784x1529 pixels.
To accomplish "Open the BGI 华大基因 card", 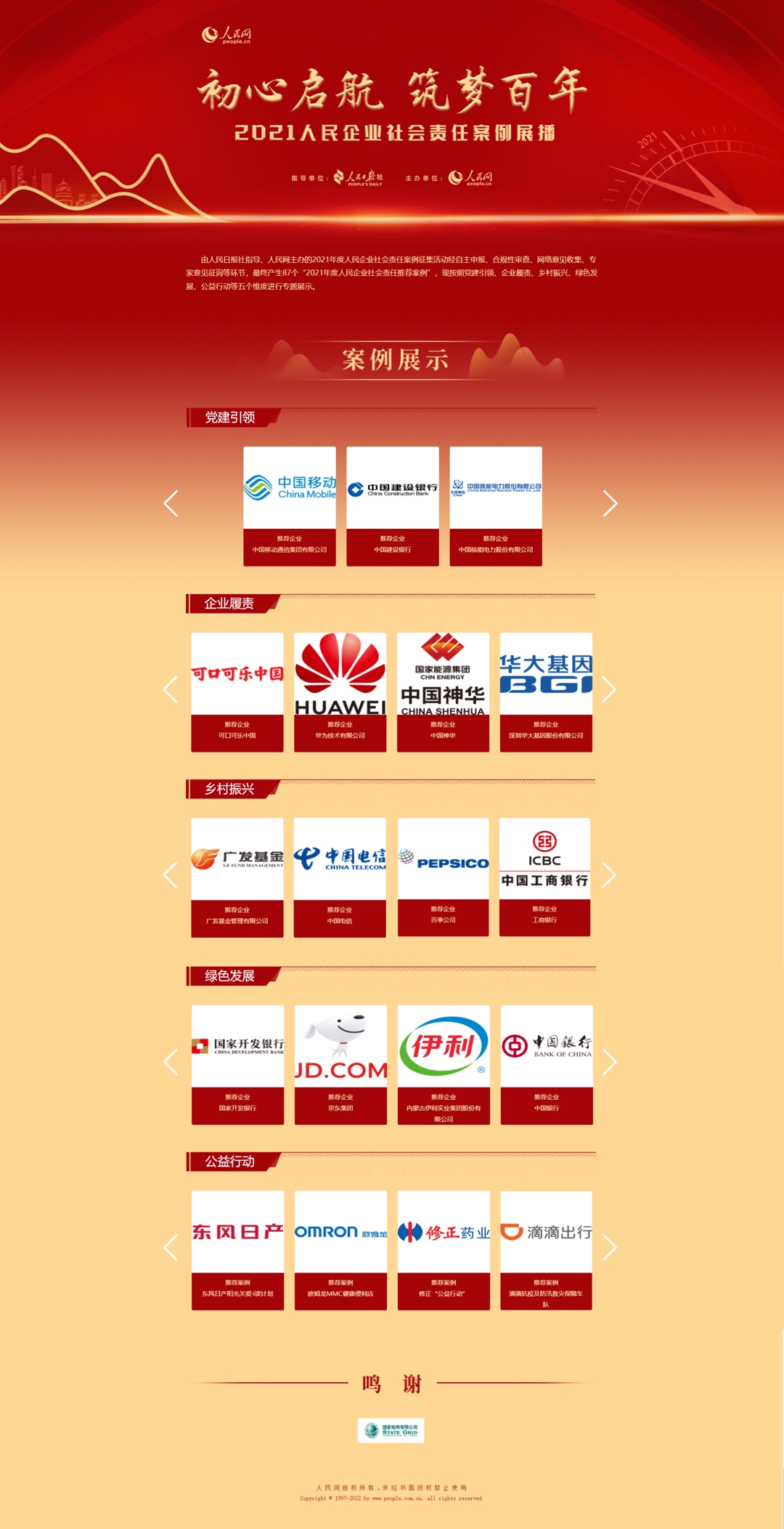I will (546, 692).
